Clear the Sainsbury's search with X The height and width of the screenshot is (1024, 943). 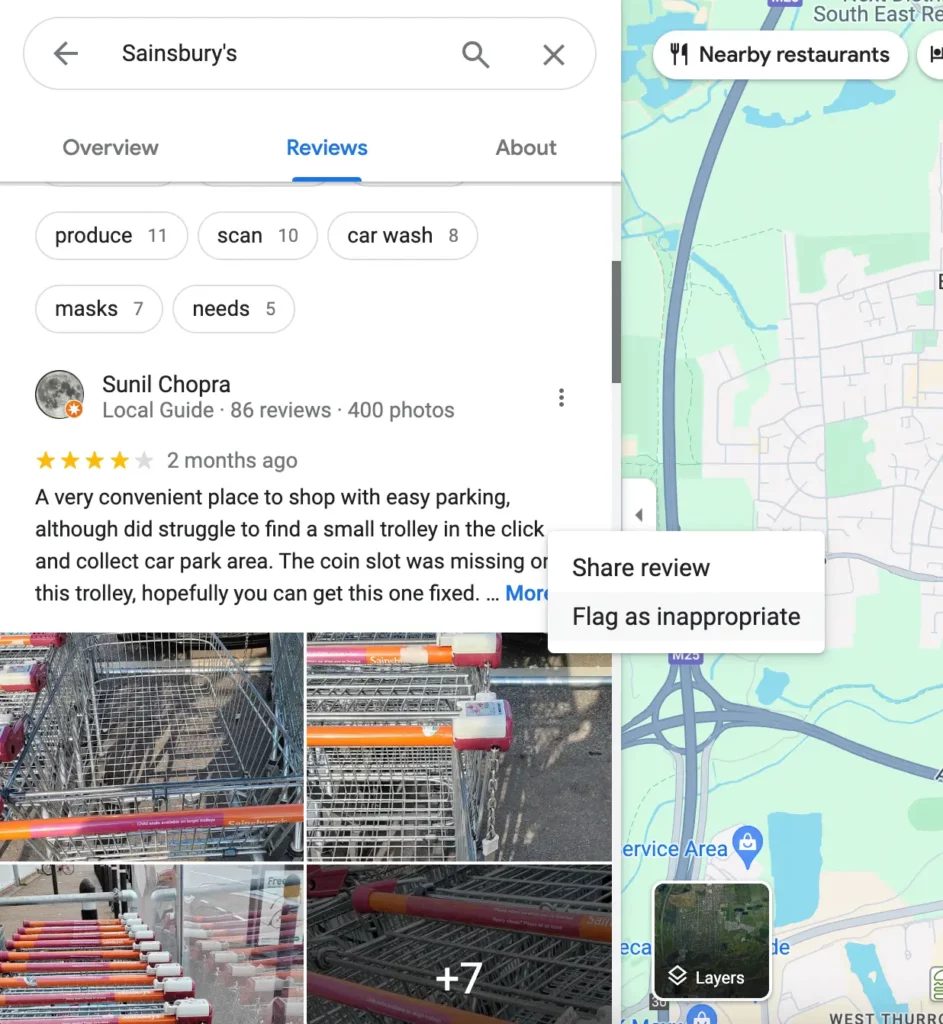click(x=553, y=55)
